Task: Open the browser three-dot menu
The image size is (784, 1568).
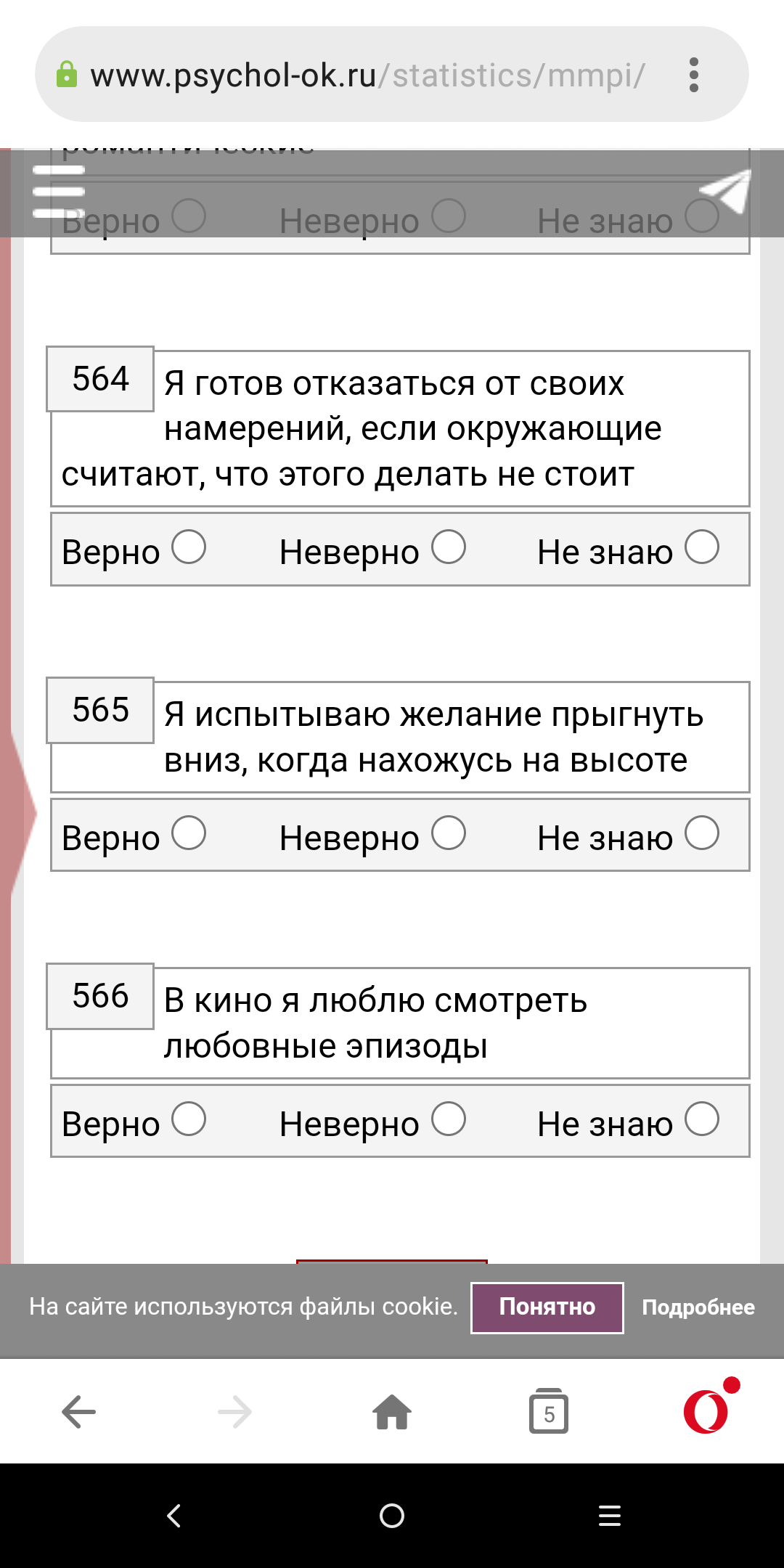Action: [693, 75]
